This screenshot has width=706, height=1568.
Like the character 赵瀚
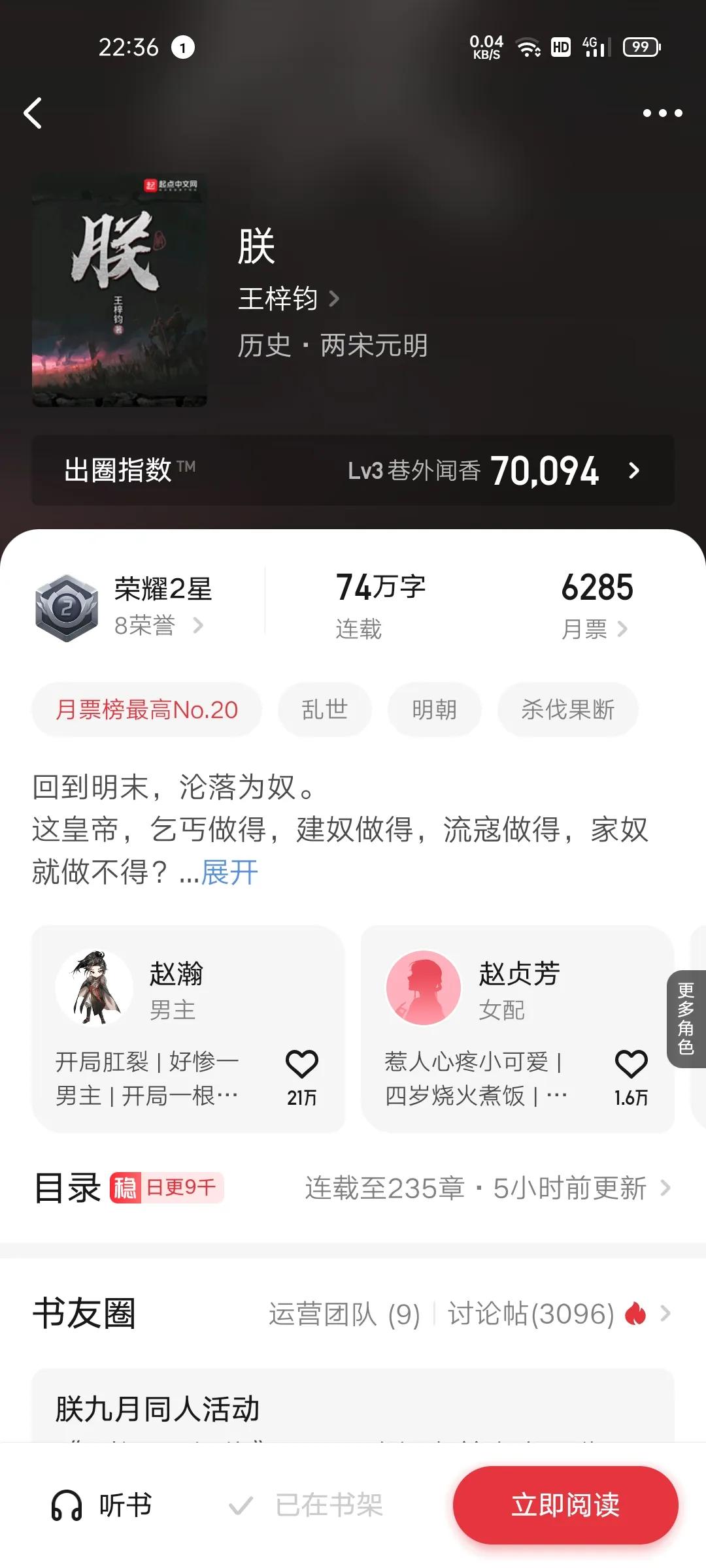(301, 1065)
